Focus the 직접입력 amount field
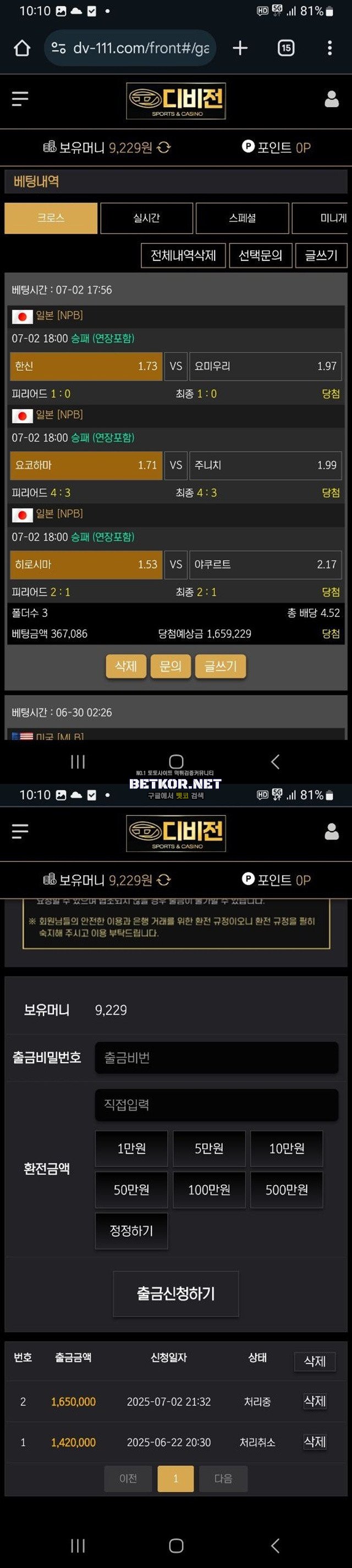 [216, 1104]
